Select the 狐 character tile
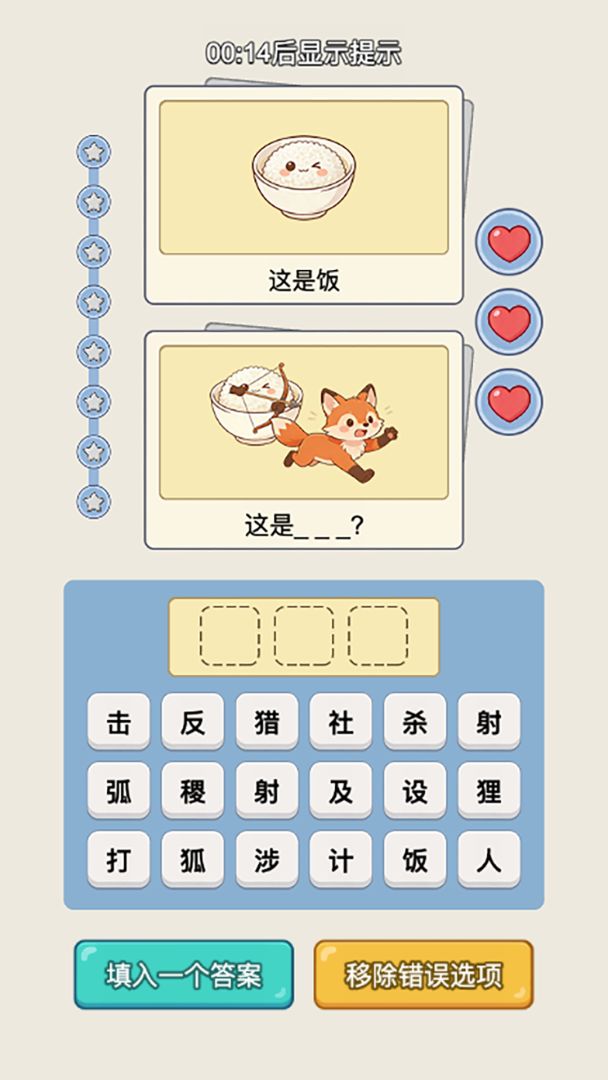The height and width of the screenshot is (1080, 608). click(193, 860)
